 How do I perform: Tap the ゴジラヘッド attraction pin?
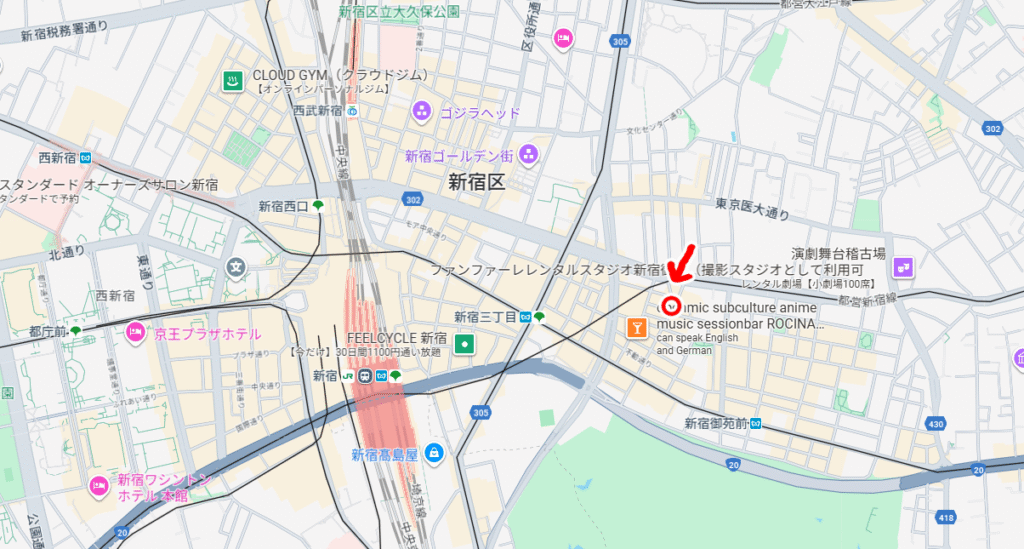click(x=422, y=111)
